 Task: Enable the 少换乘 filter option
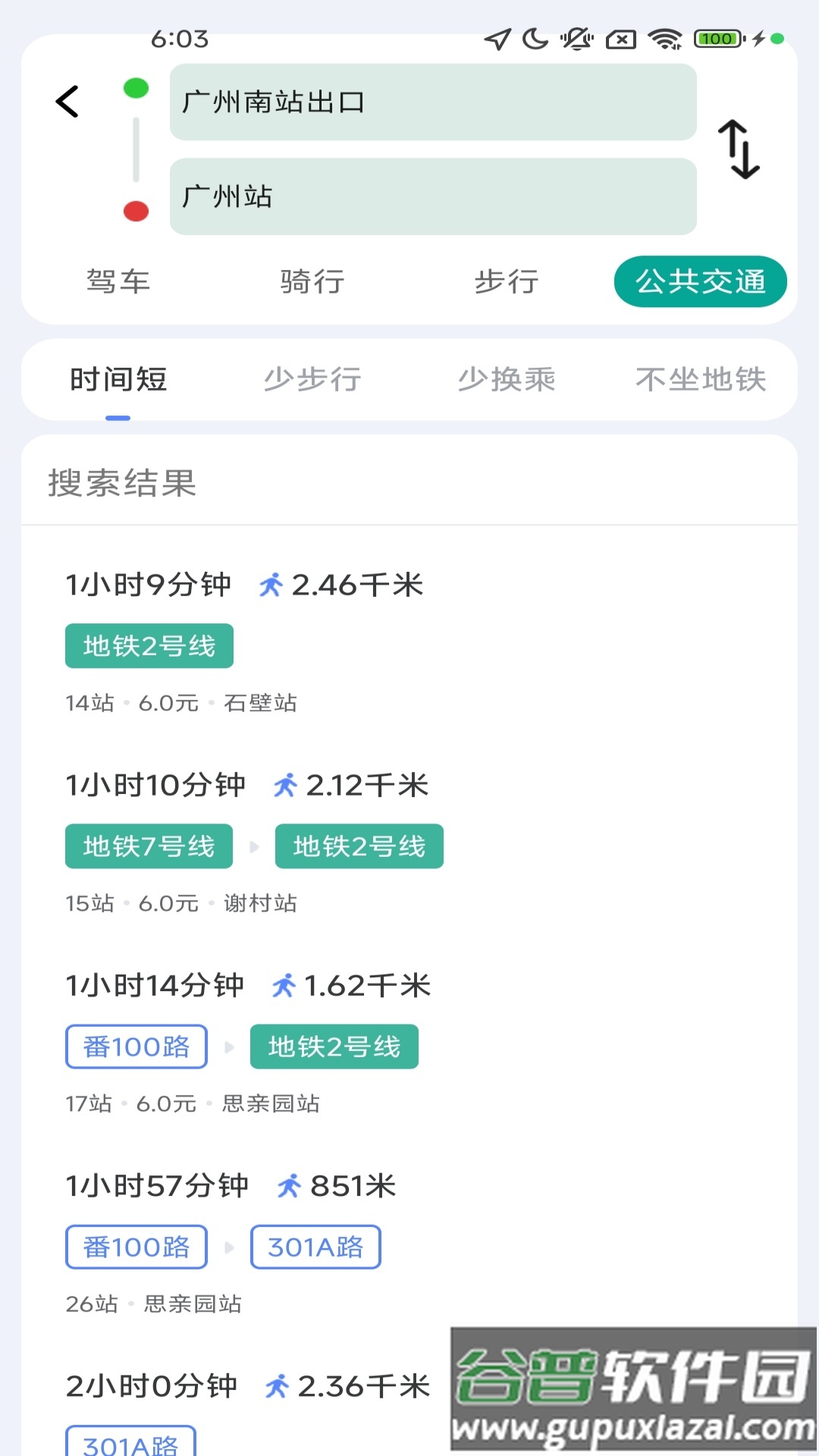click(x=507, y=380)
